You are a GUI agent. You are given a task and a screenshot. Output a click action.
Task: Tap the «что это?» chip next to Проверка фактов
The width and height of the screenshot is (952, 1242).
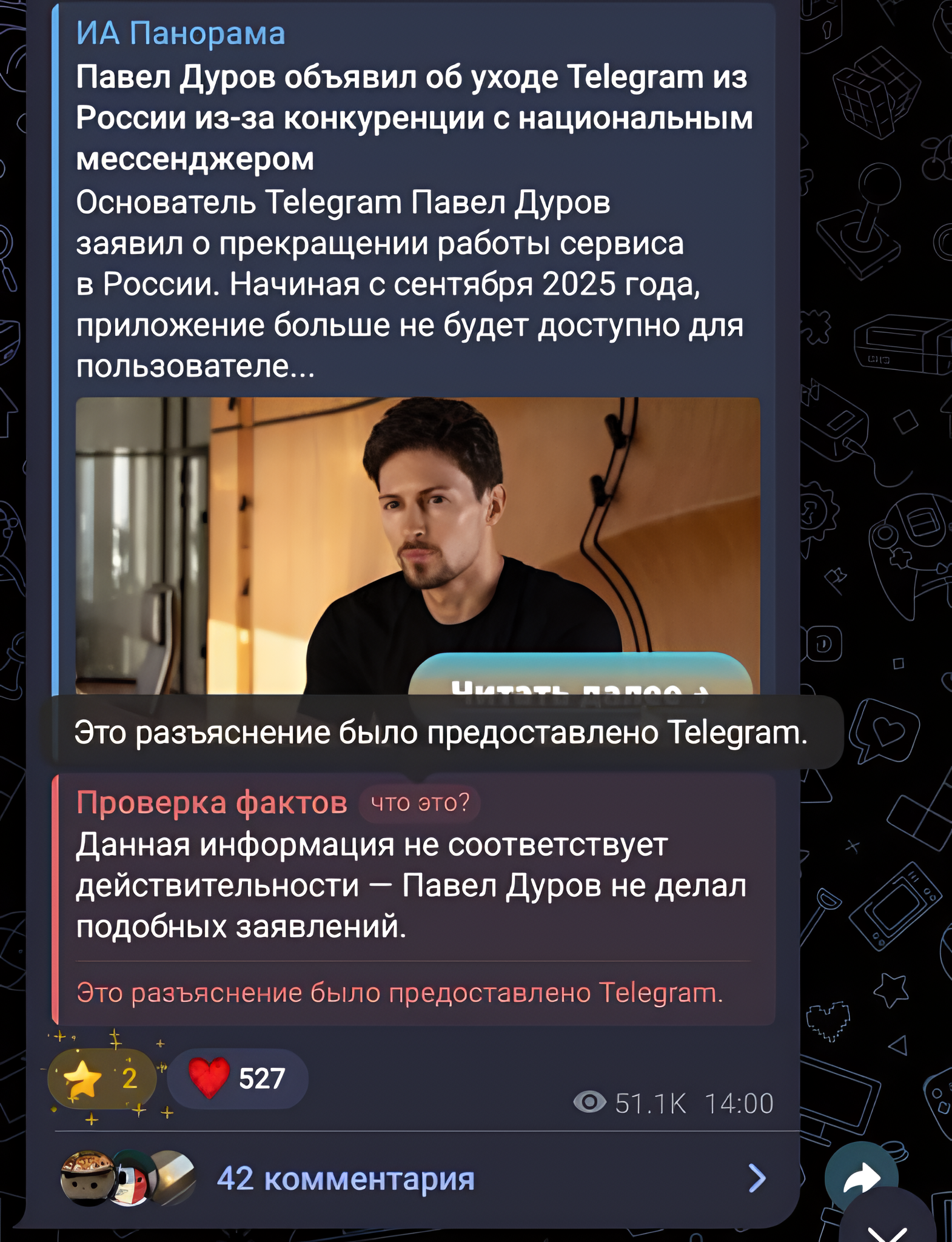pos(420,803)
